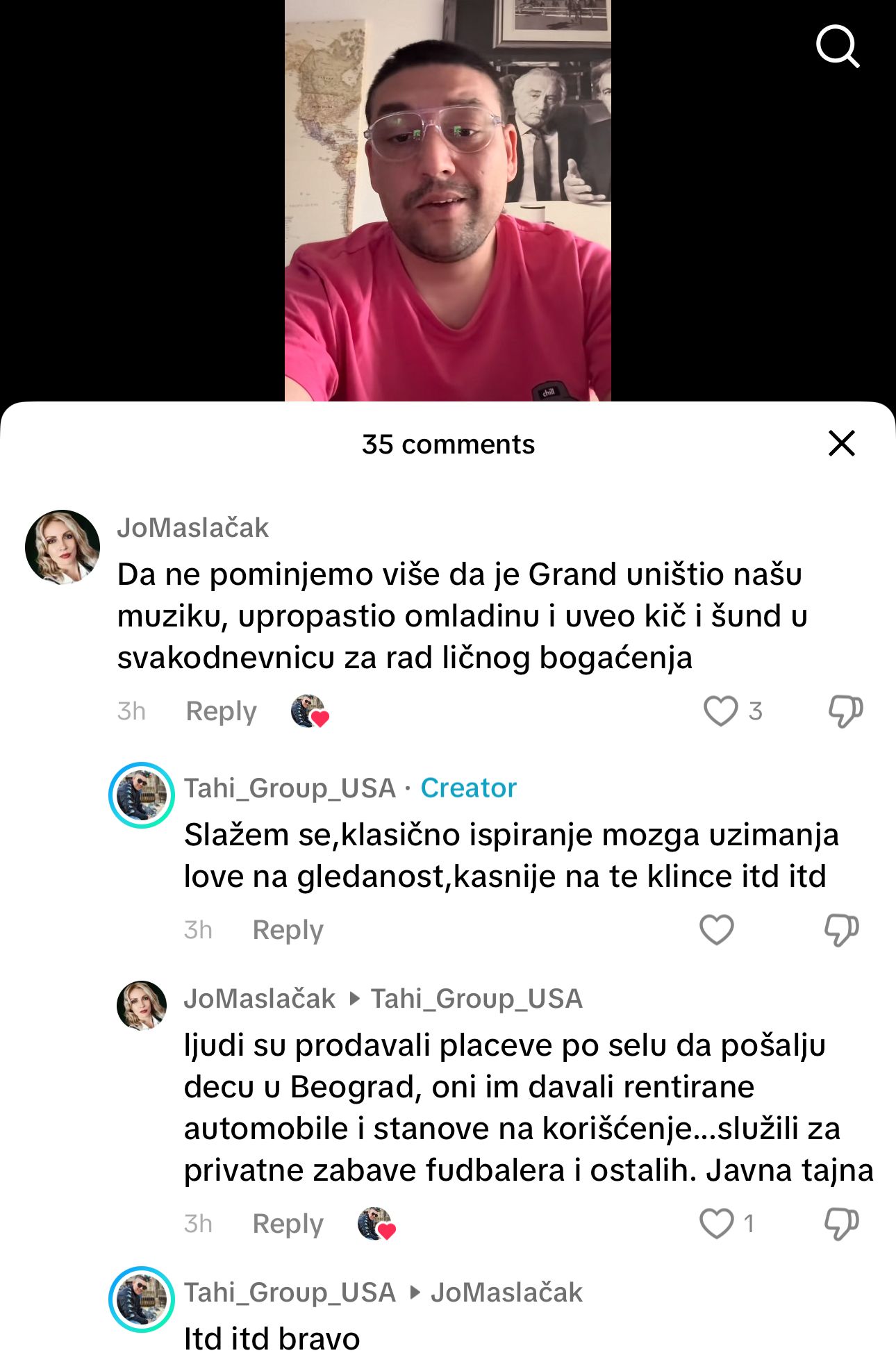Open JoMaslačak username on top comment
Viewport: 896px width, 1353px height.
click(x=192, y=528)
